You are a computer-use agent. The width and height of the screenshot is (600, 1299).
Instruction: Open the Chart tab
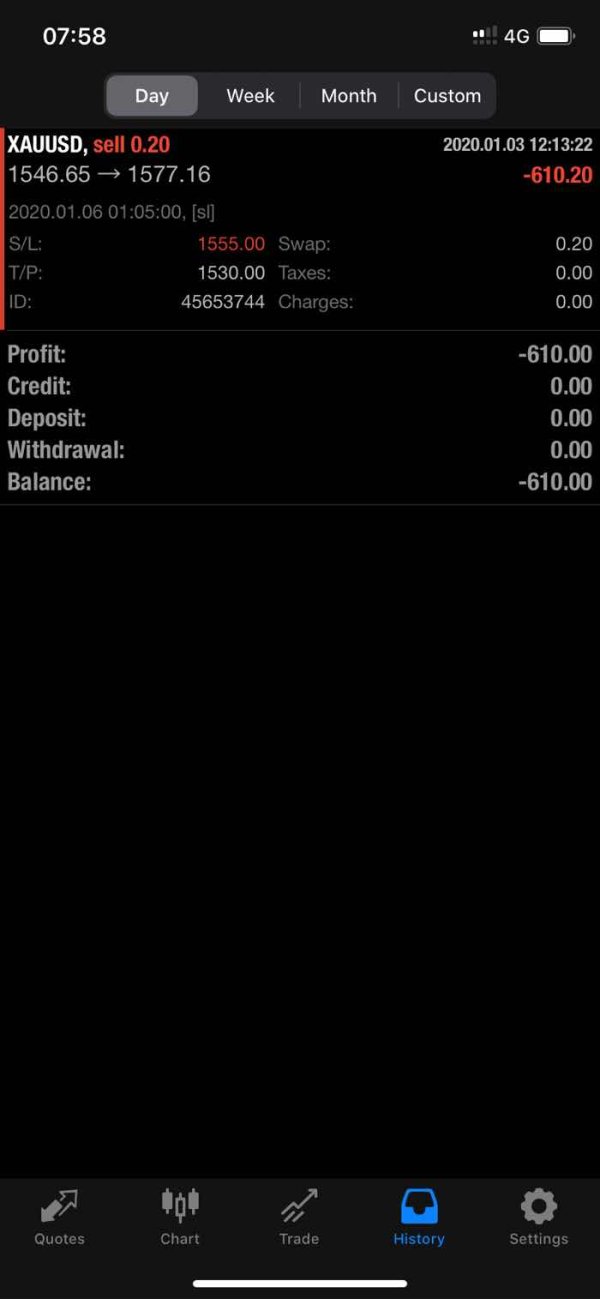(180, 1218)
